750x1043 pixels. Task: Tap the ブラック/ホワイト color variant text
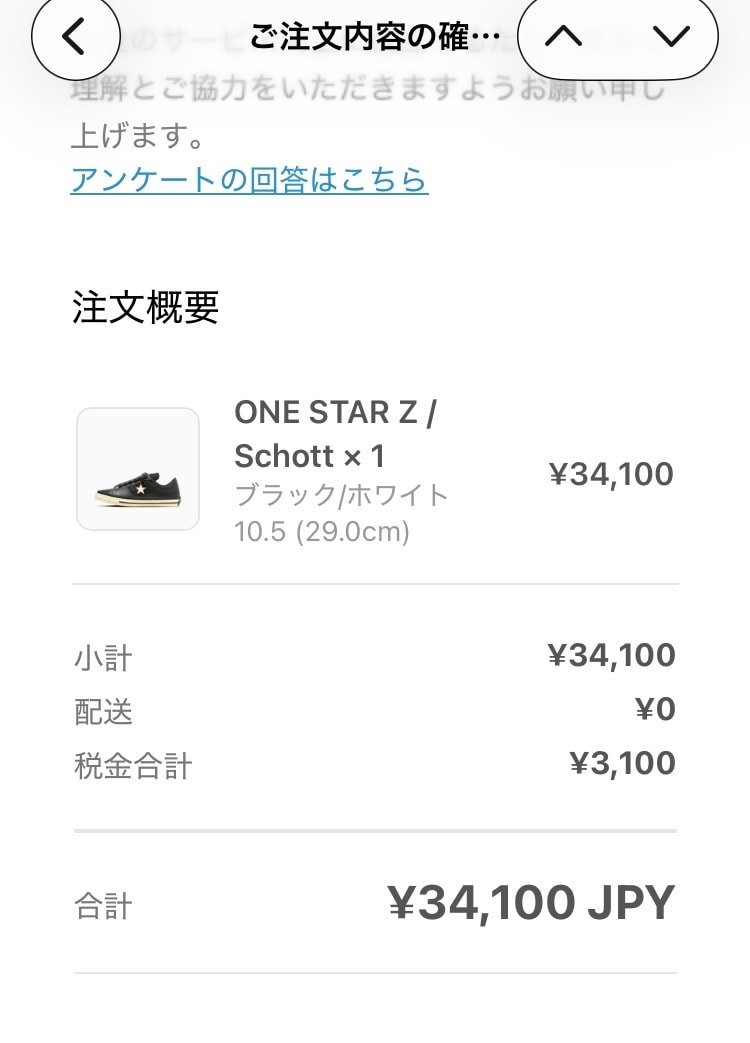[339, 494]
